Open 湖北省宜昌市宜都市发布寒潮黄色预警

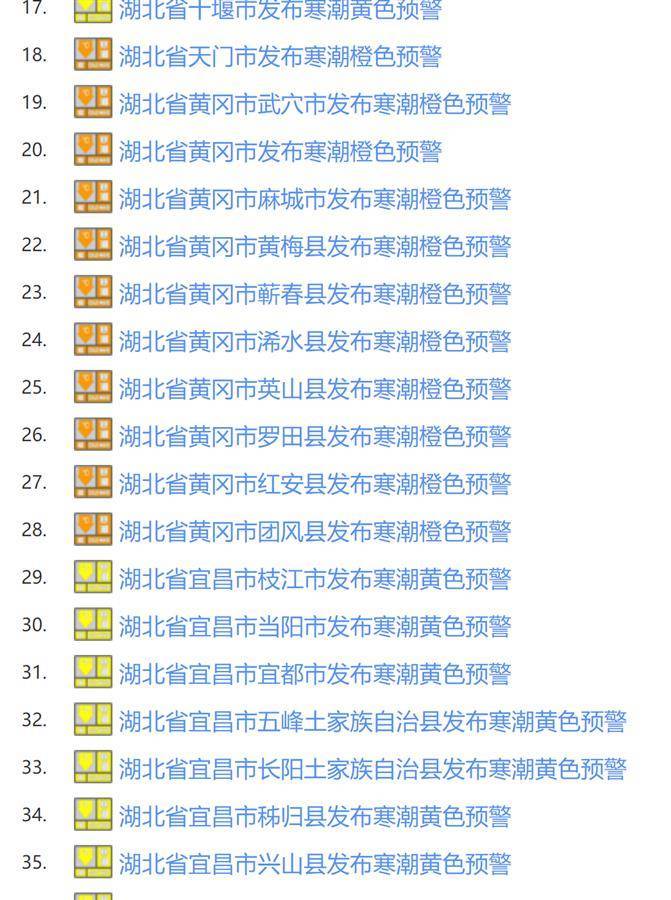tap(314, 674)
